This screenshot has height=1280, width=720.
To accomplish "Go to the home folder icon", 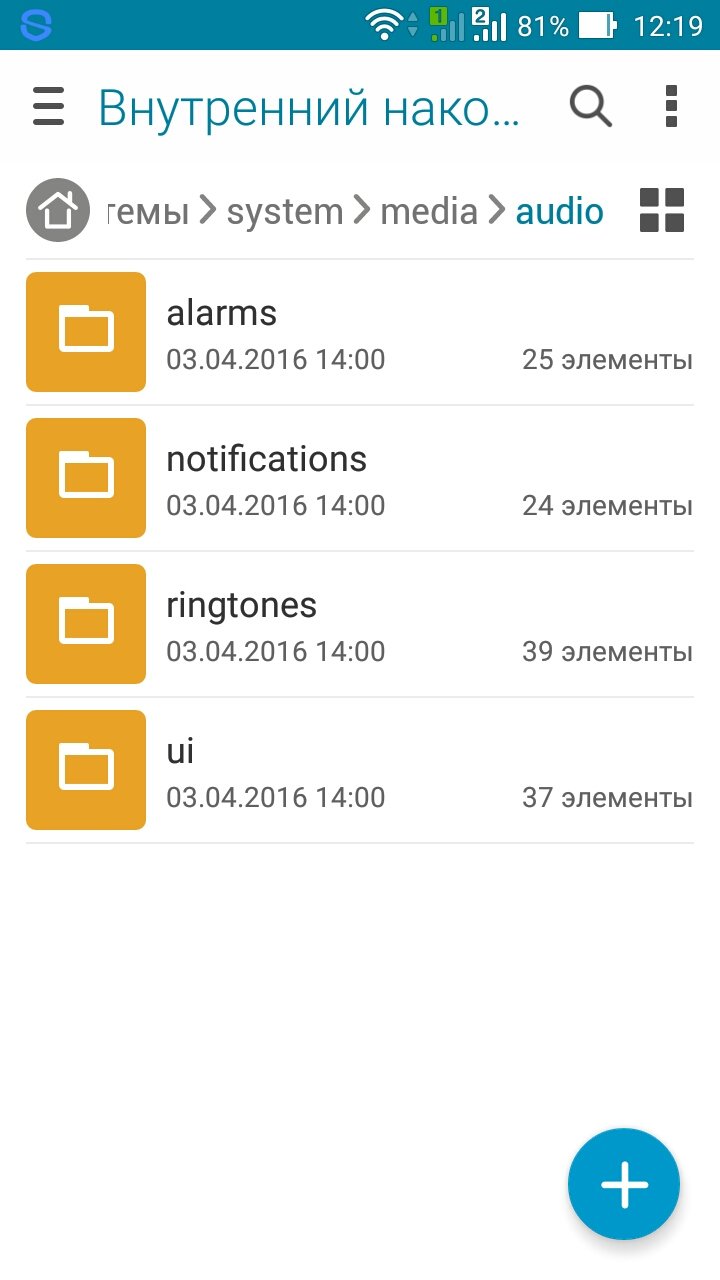I will [58, 211].
